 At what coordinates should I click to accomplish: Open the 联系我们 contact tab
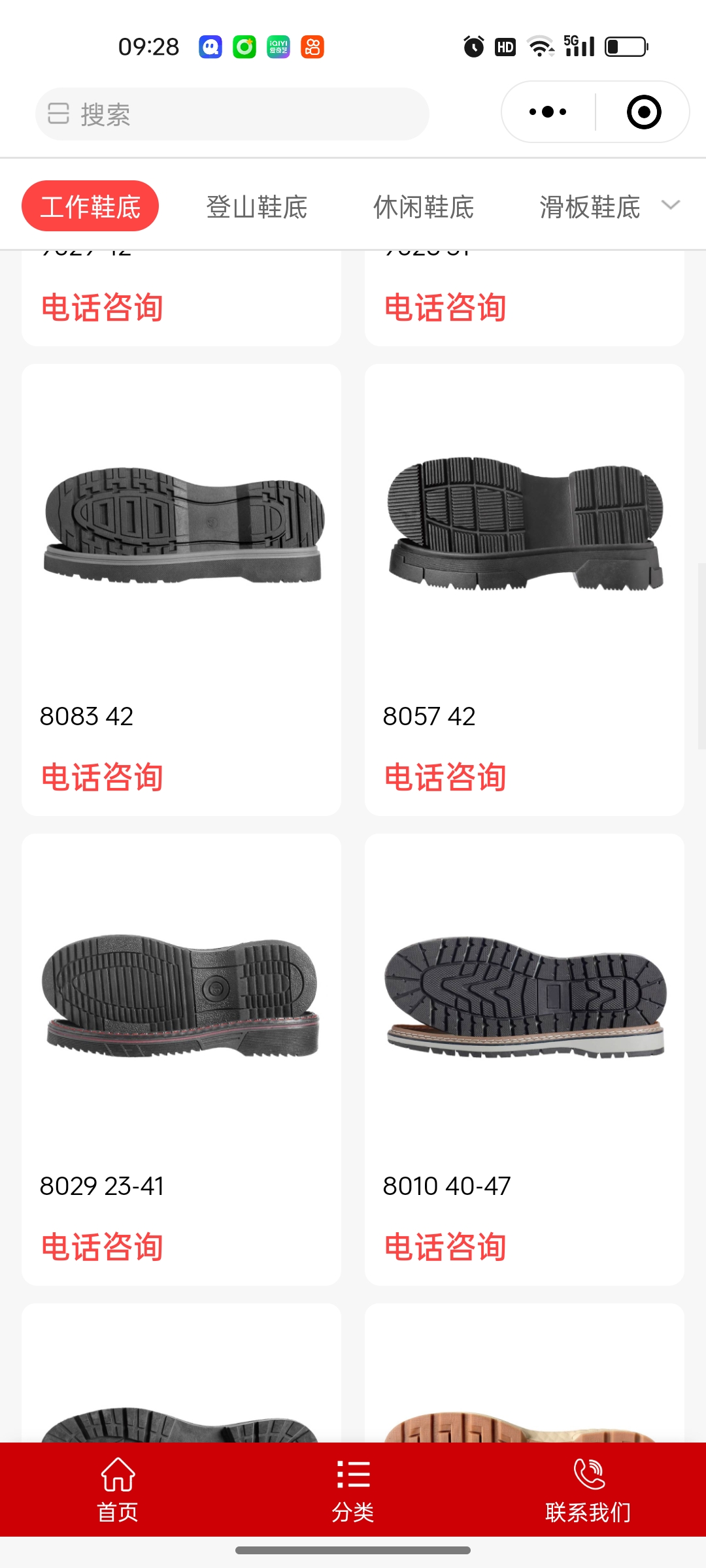click(x=588, y=1490)
